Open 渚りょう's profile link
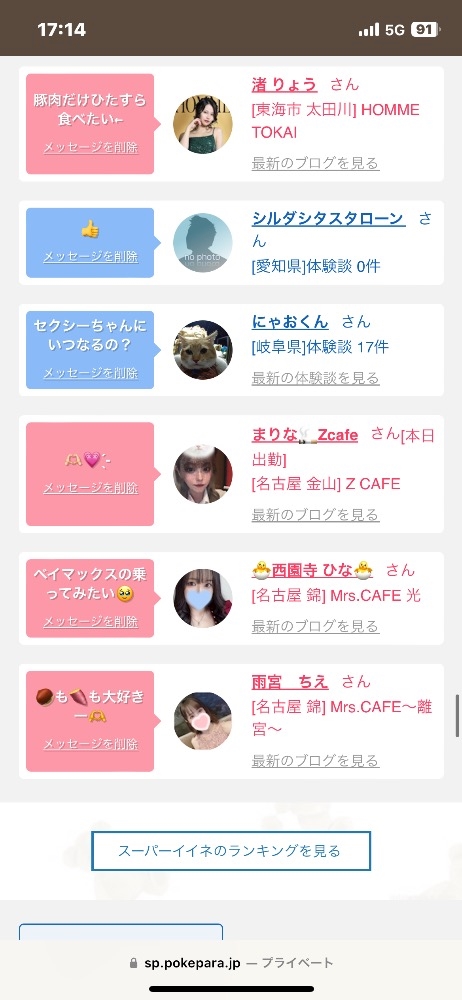 [x=285, y=84]
